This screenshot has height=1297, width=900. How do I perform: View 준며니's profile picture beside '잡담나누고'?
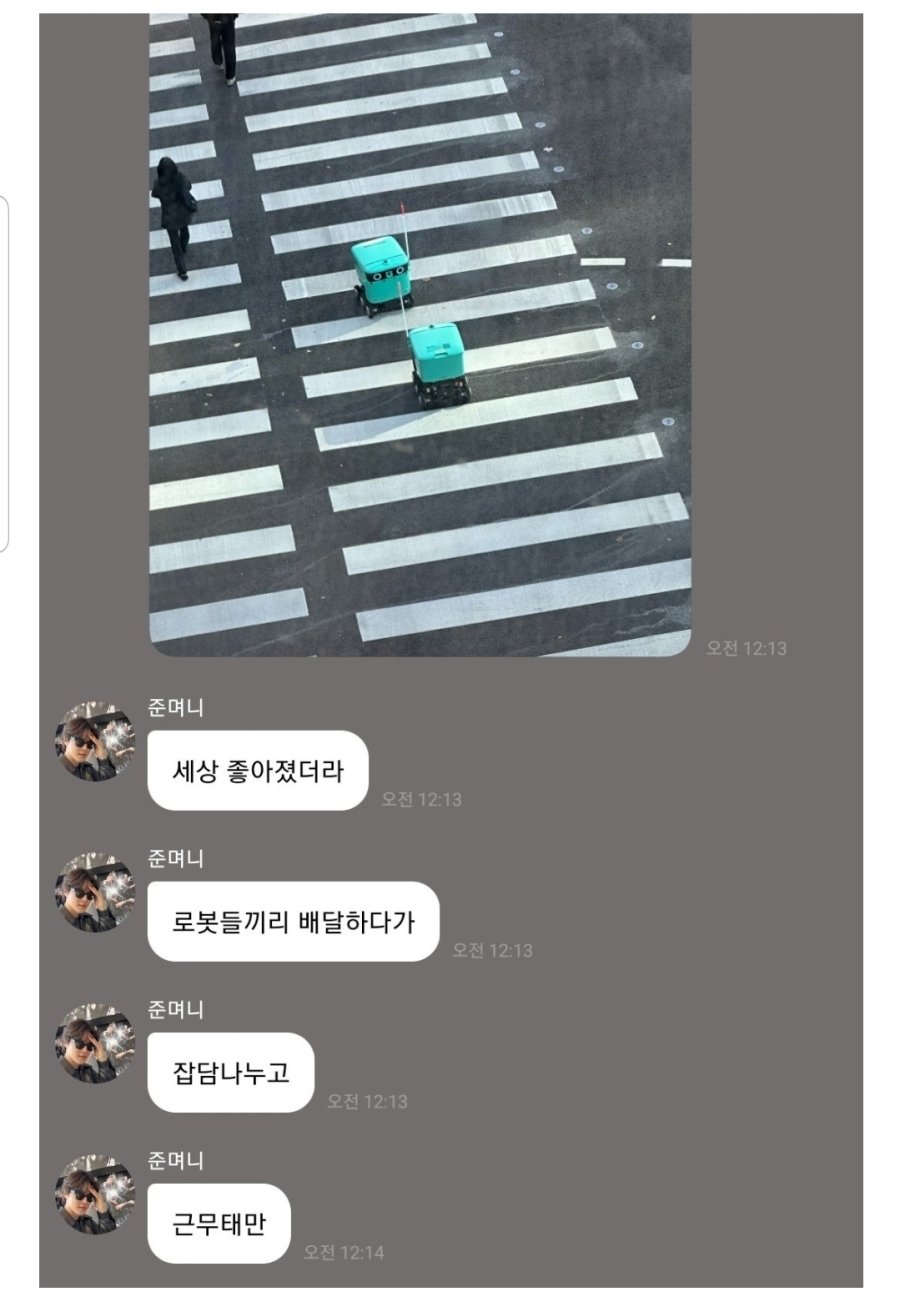[x=94, y=1044]
